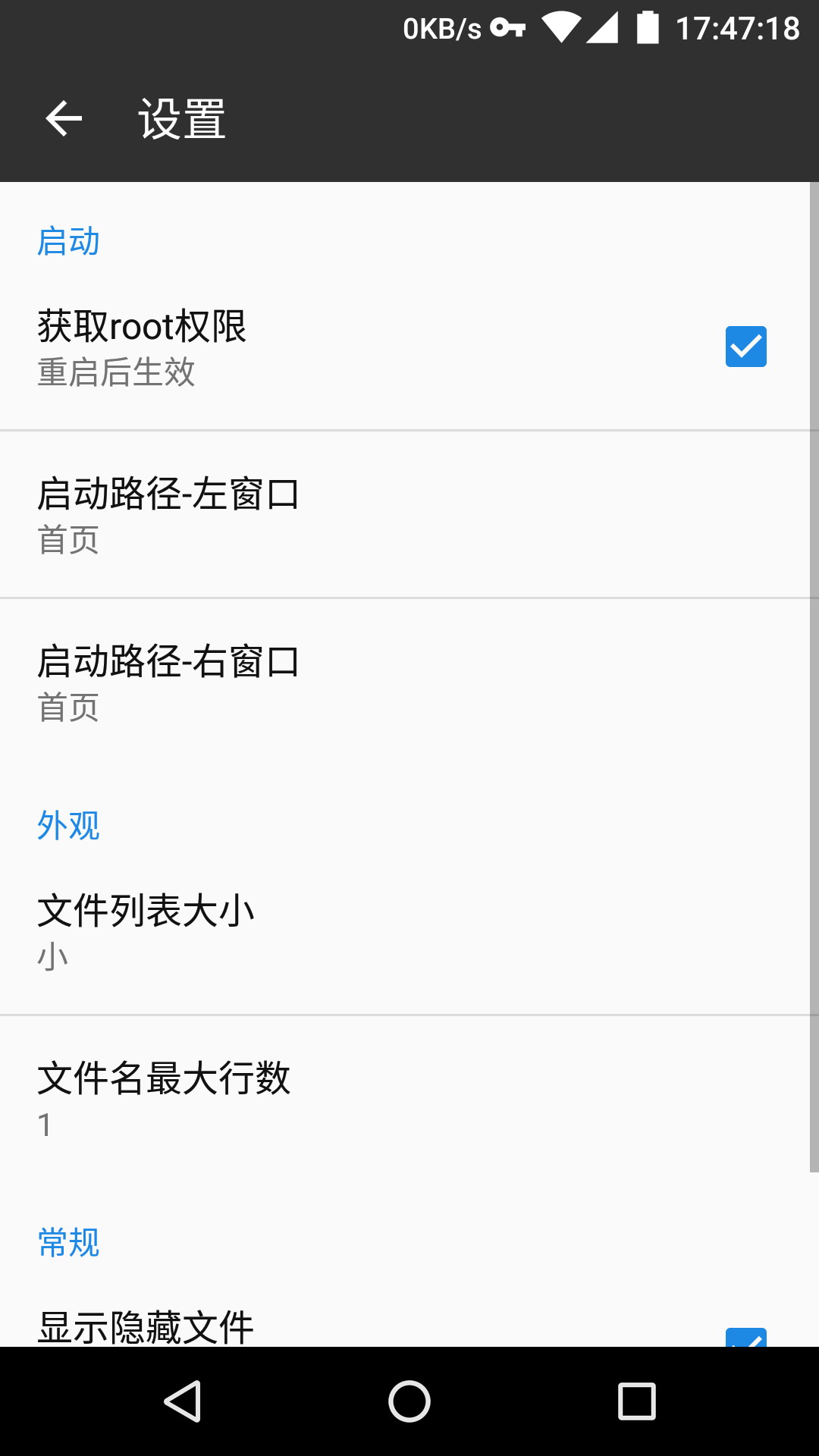Tap the Wi-Fi icon in the status bar
Viewport: 819px width, 1456px height.
pyautogui.click(x=561, y=29)
